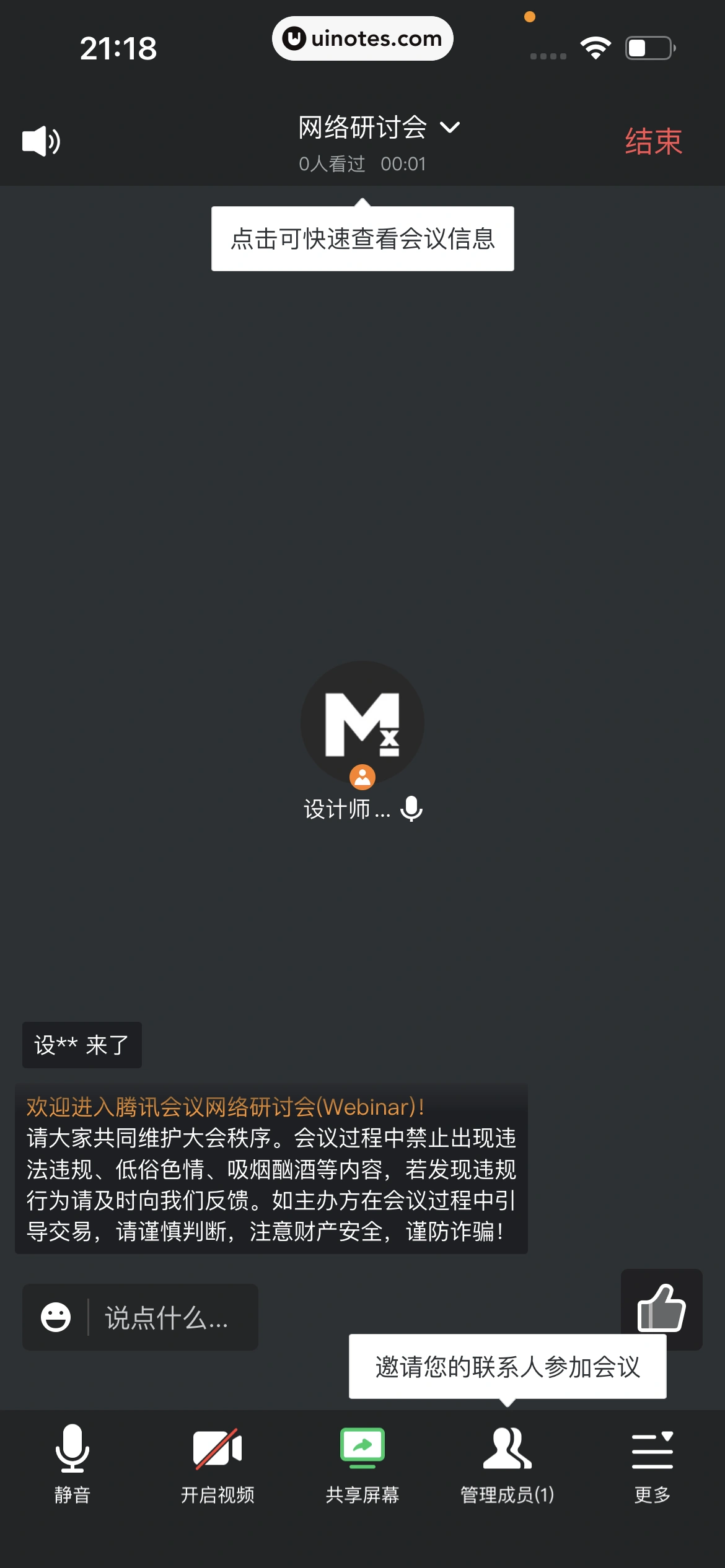Open the 设计师 participant avatar

tap(362, 723)
